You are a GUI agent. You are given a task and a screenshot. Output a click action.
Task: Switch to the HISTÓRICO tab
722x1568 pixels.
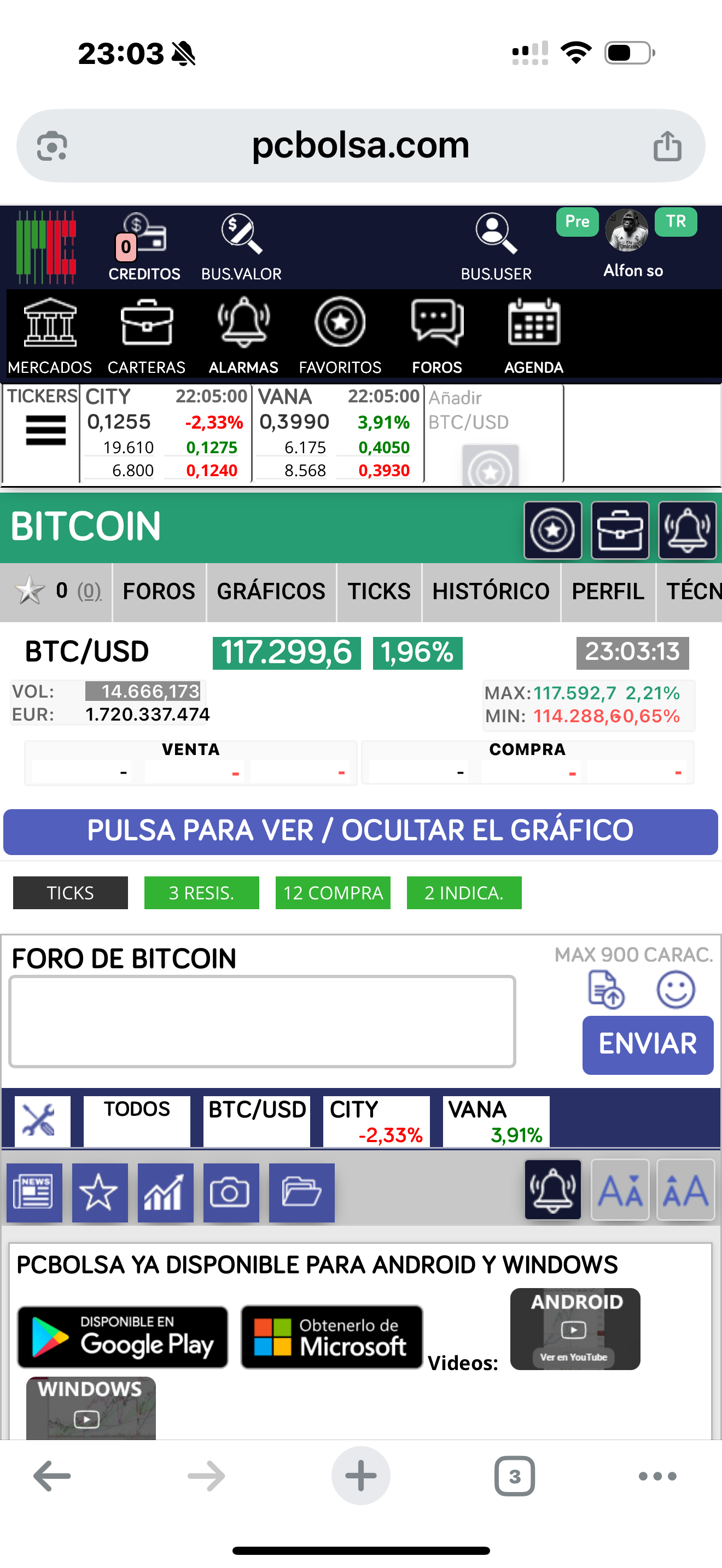tap(491, 592)
